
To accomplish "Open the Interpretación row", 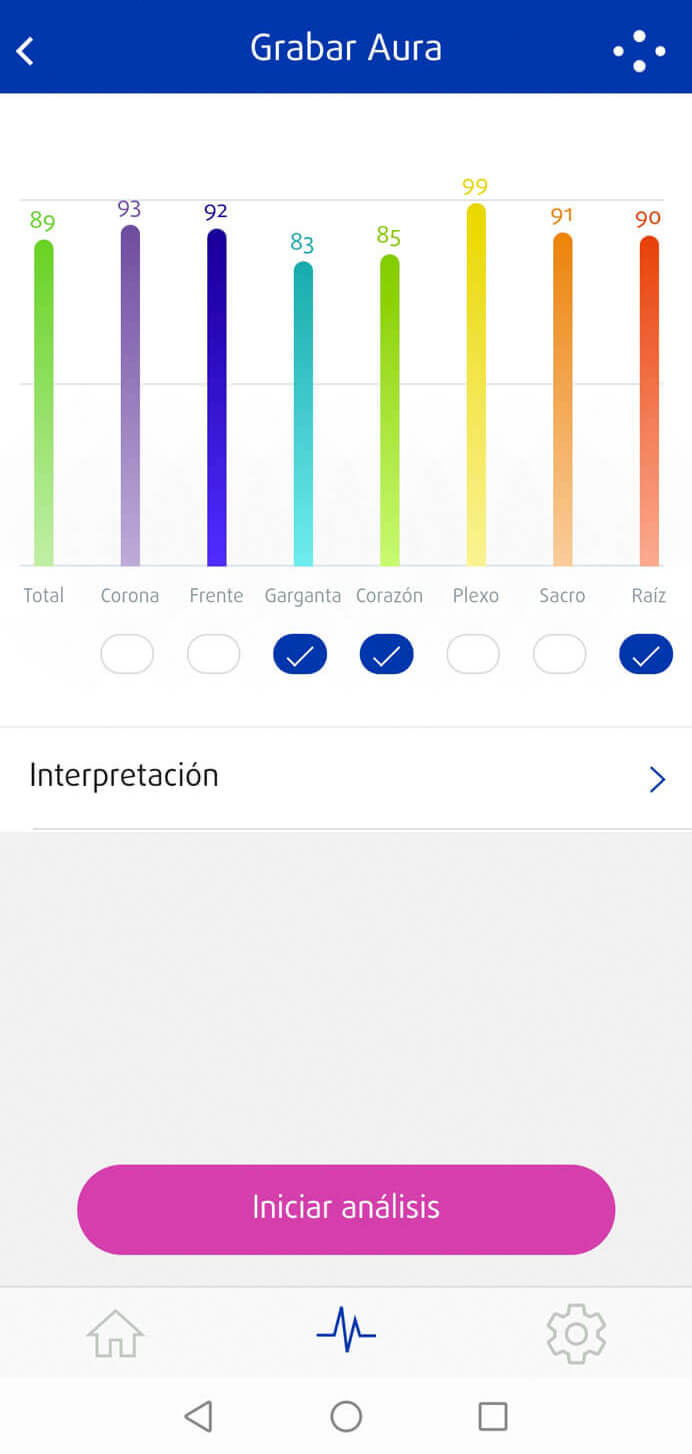I will click(346, 777).
